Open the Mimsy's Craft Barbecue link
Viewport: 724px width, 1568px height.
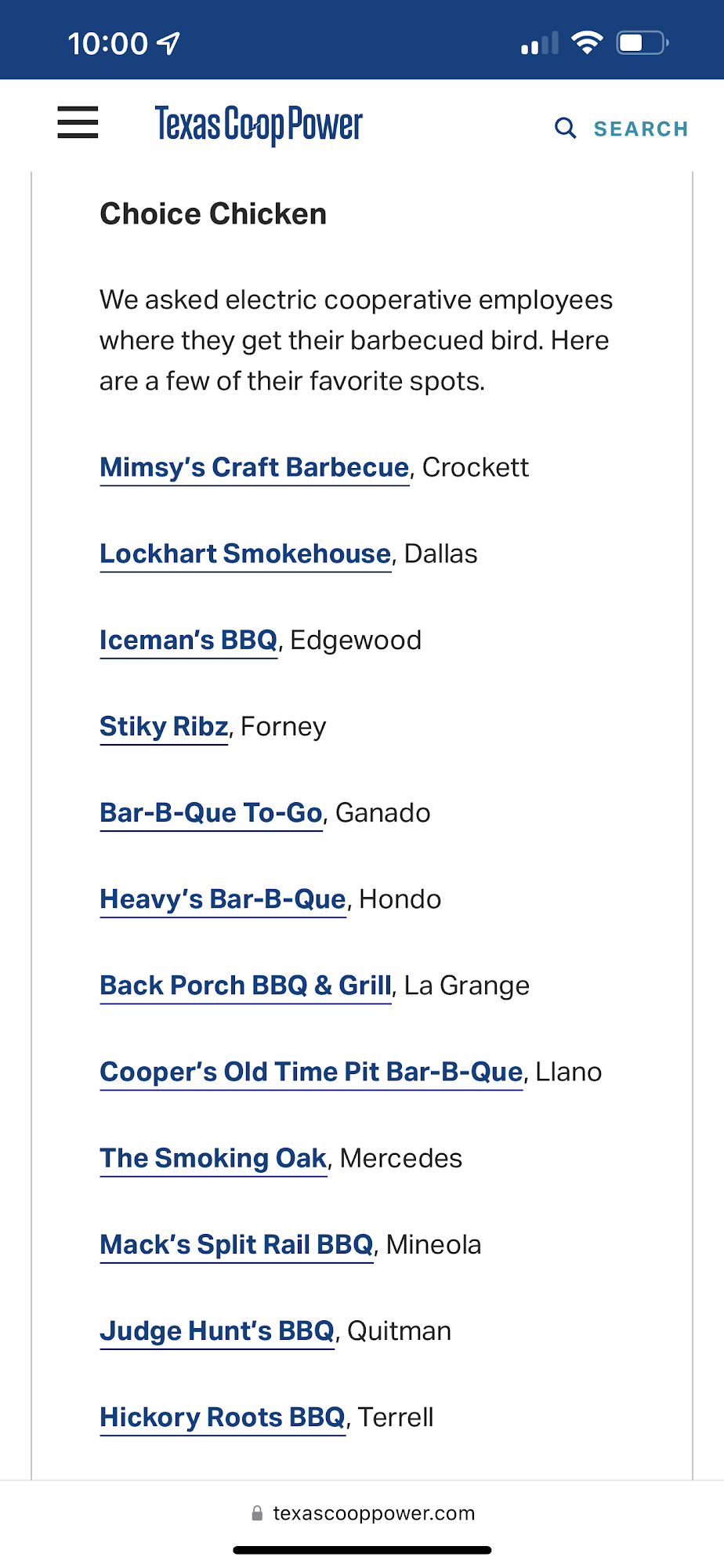tap(254, 468)
